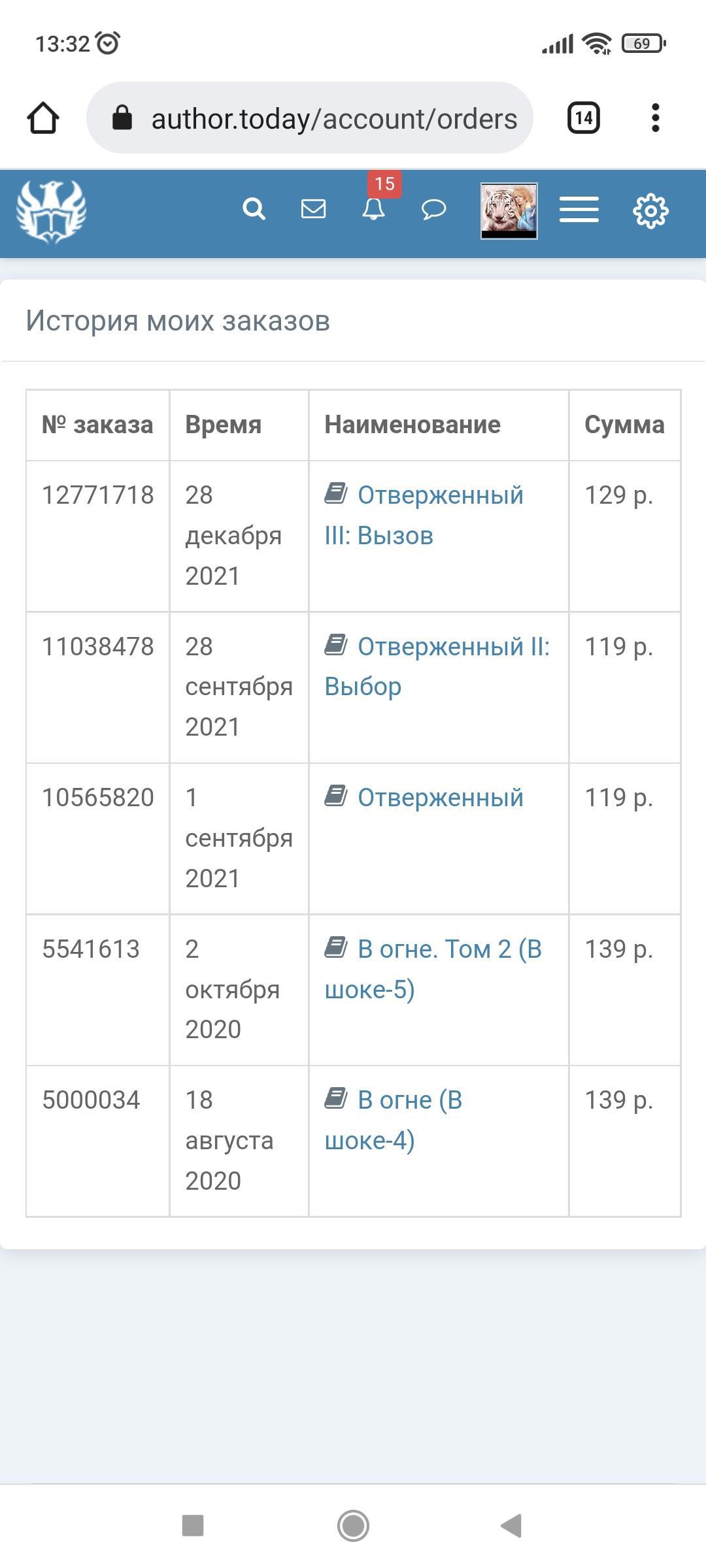Go to Author.Today home via logo

pos(51,211)
